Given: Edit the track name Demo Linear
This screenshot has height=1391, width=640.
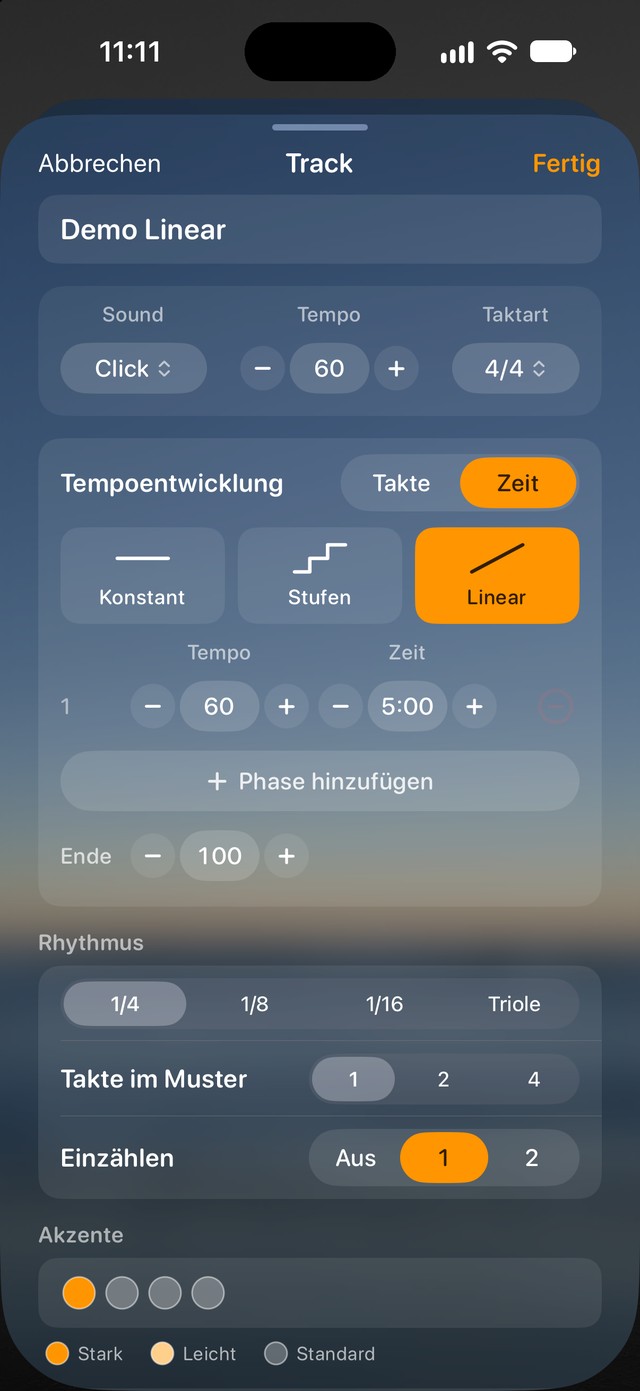Looking at the screenshot, I should coord(320,229).
